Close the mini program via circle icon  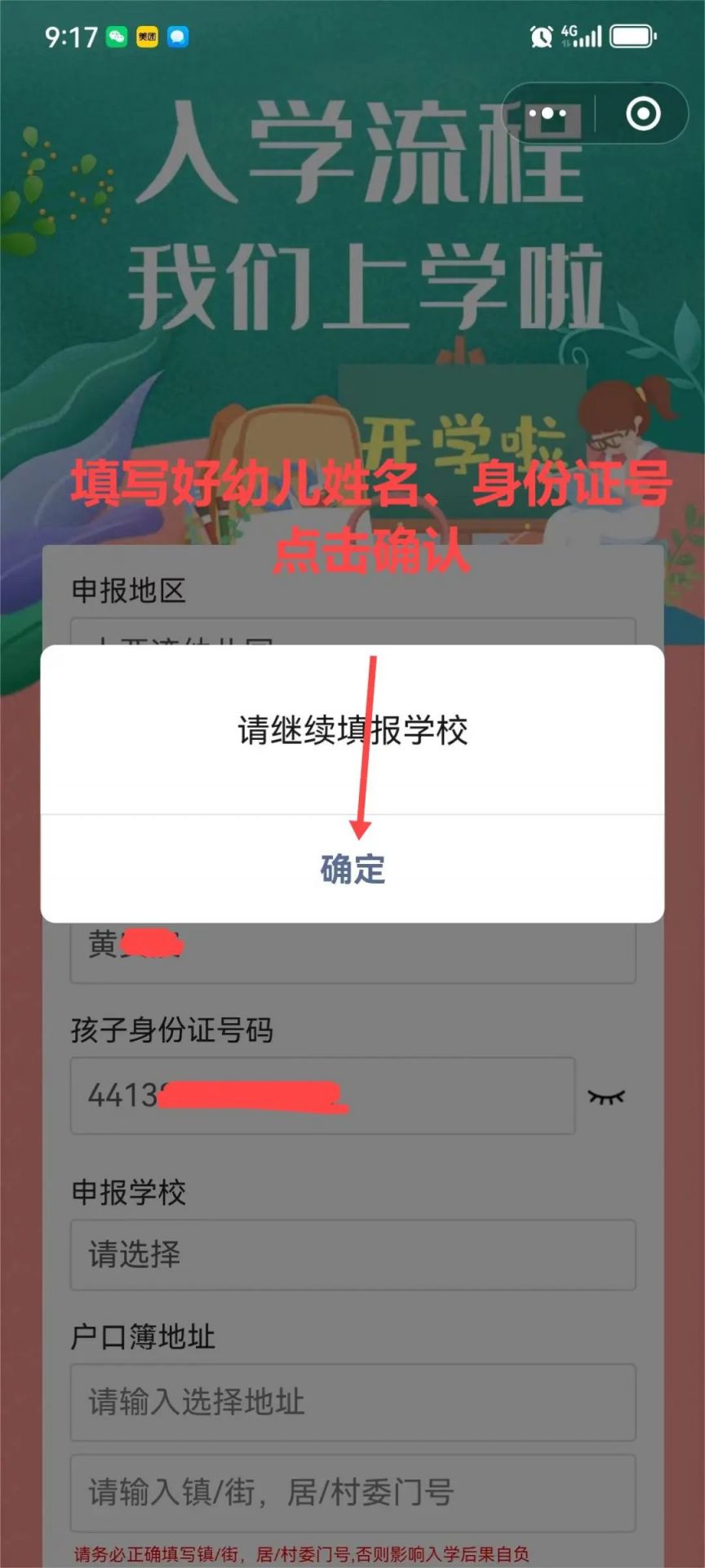(643, 113)
